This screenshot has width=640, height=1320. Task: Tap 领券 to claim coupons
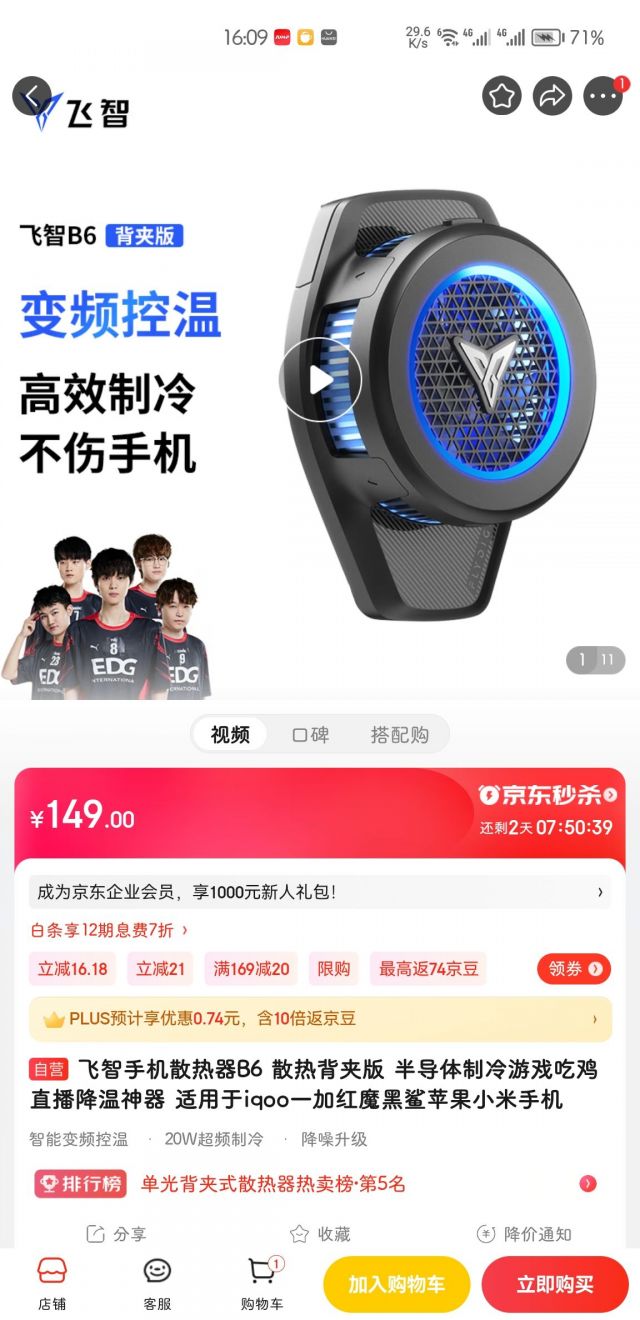[574, 969]
